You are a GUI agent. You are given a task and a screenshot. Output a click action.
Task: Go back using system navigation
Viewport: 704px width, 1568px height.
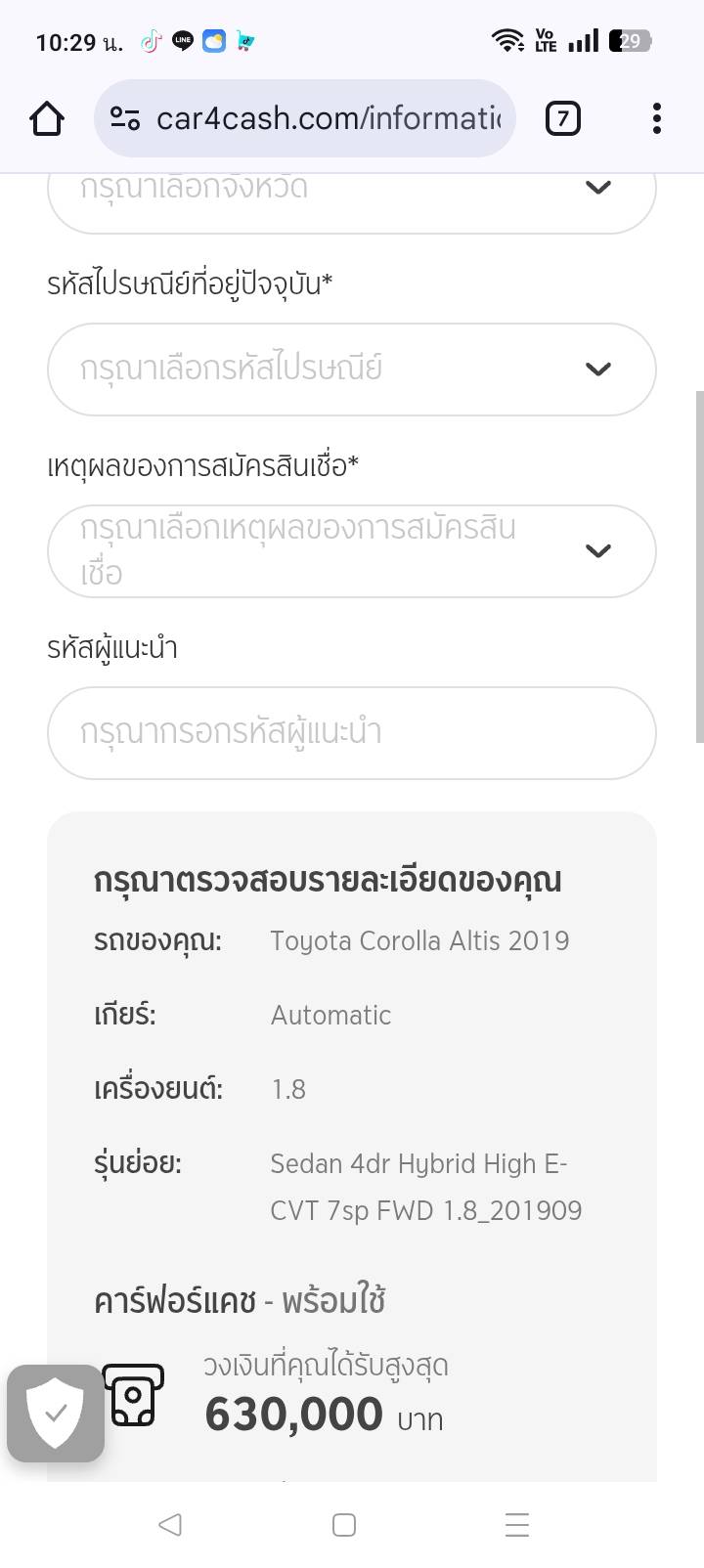[170, 1524]
